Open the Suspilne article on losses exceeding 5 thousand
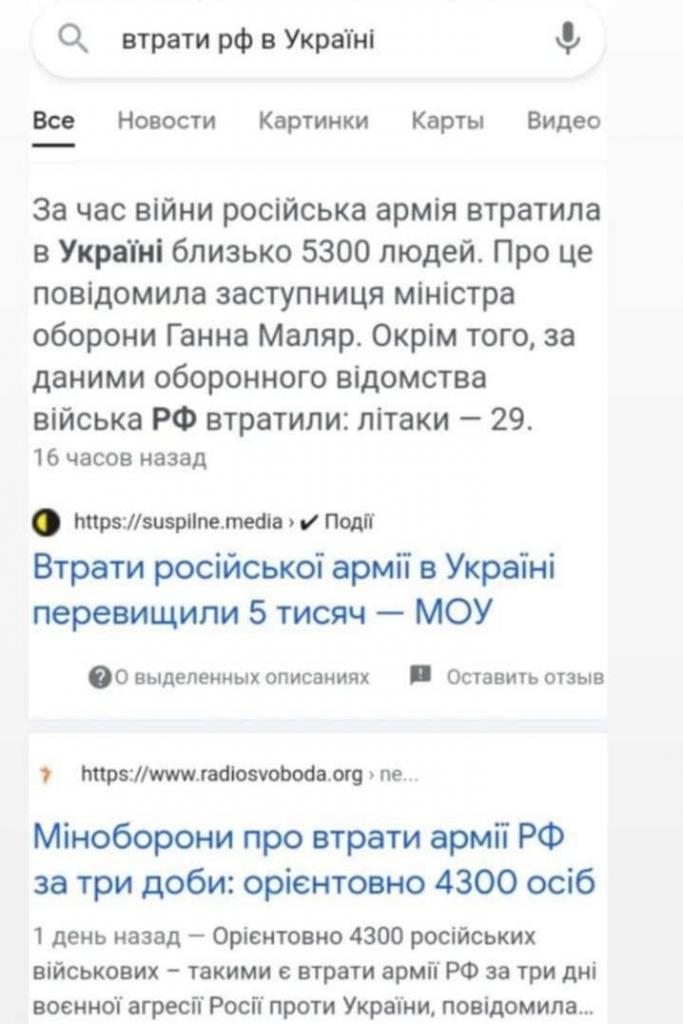683x1024 pixels. tap(294, 590)
